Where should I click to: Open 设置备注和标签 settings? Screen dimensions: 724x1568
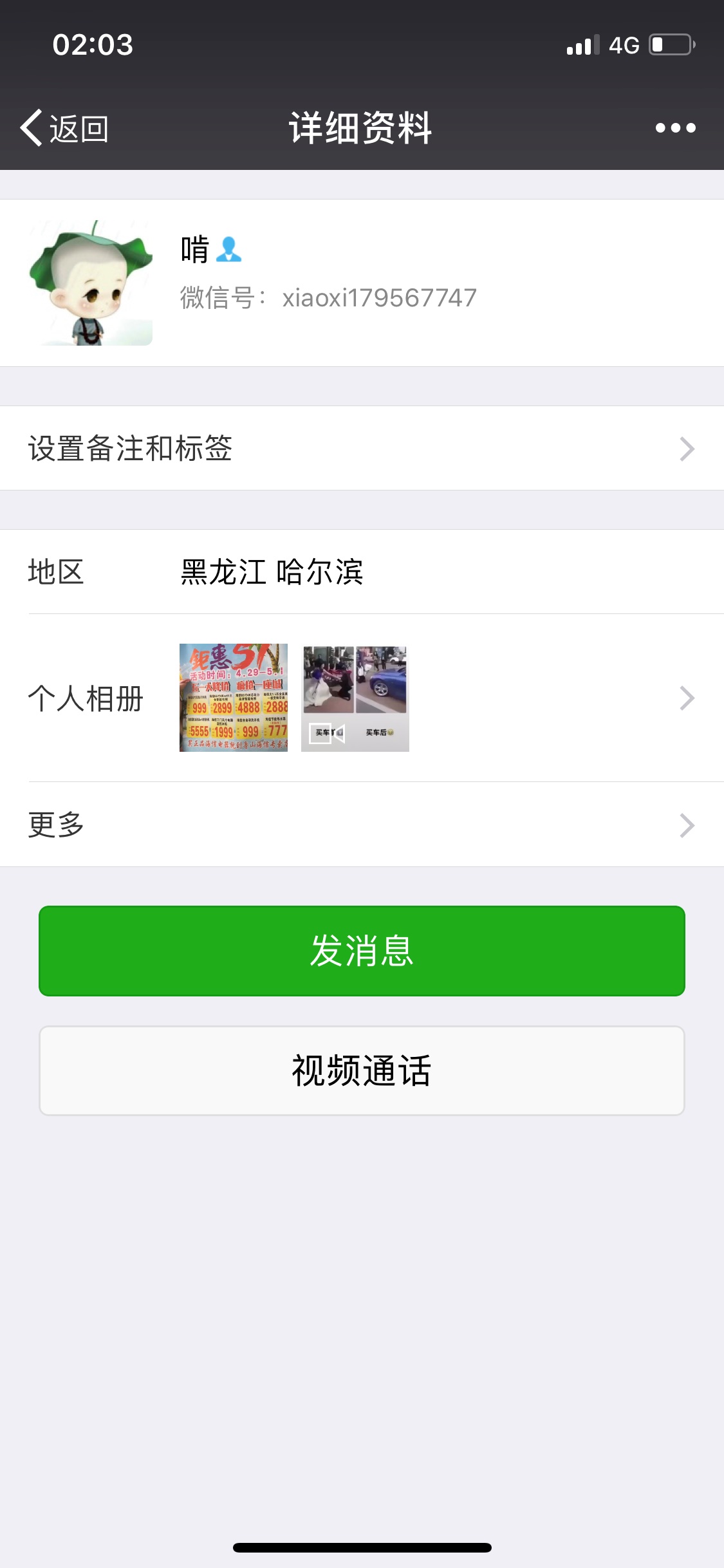(362, 449)
